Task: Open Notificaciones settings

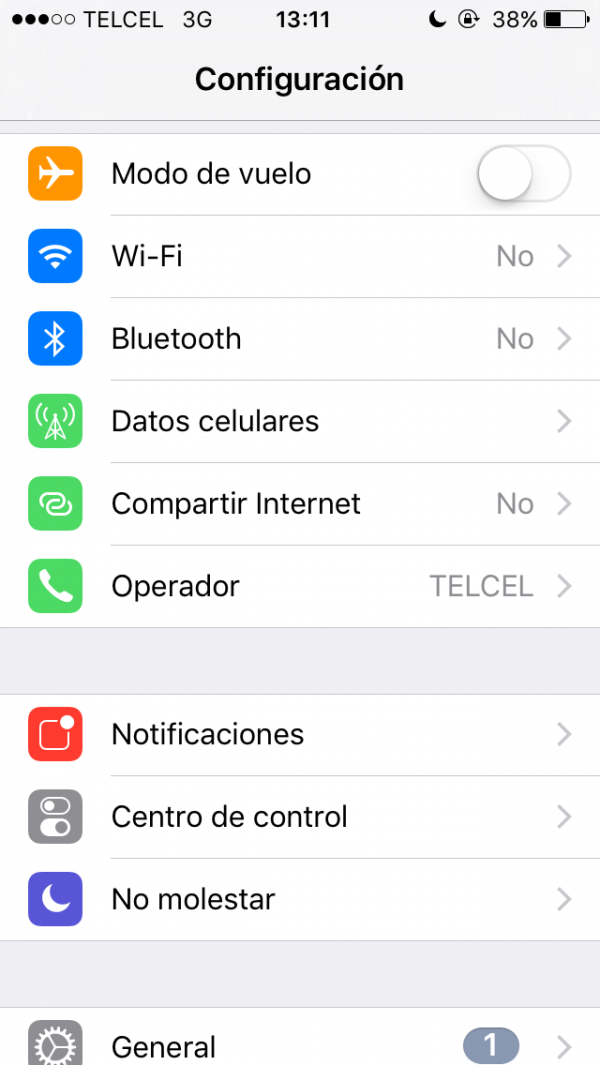Action: [300, 735]
